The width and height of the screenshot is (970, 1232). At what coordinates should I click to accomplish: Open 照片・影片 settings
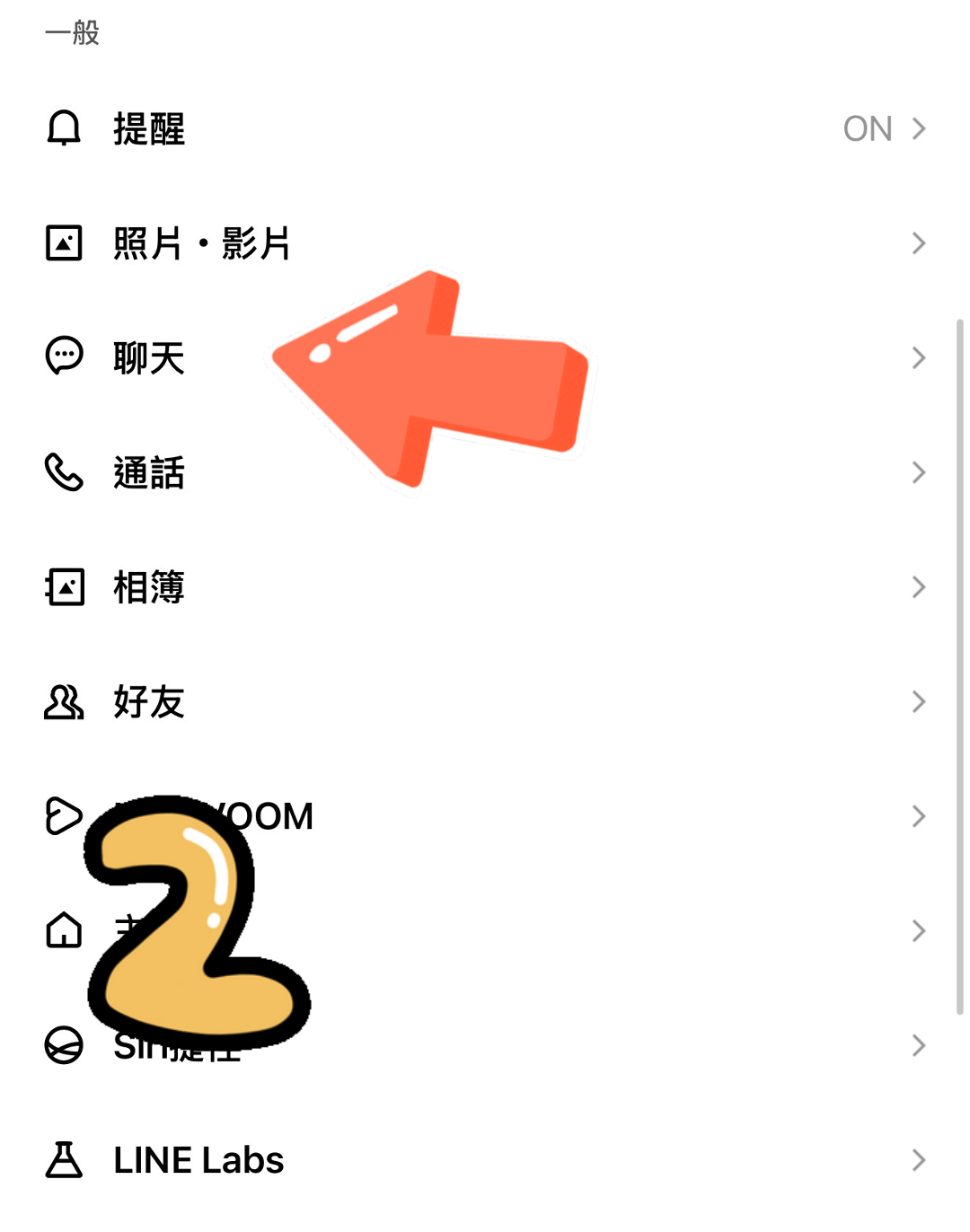click(201, 243)
